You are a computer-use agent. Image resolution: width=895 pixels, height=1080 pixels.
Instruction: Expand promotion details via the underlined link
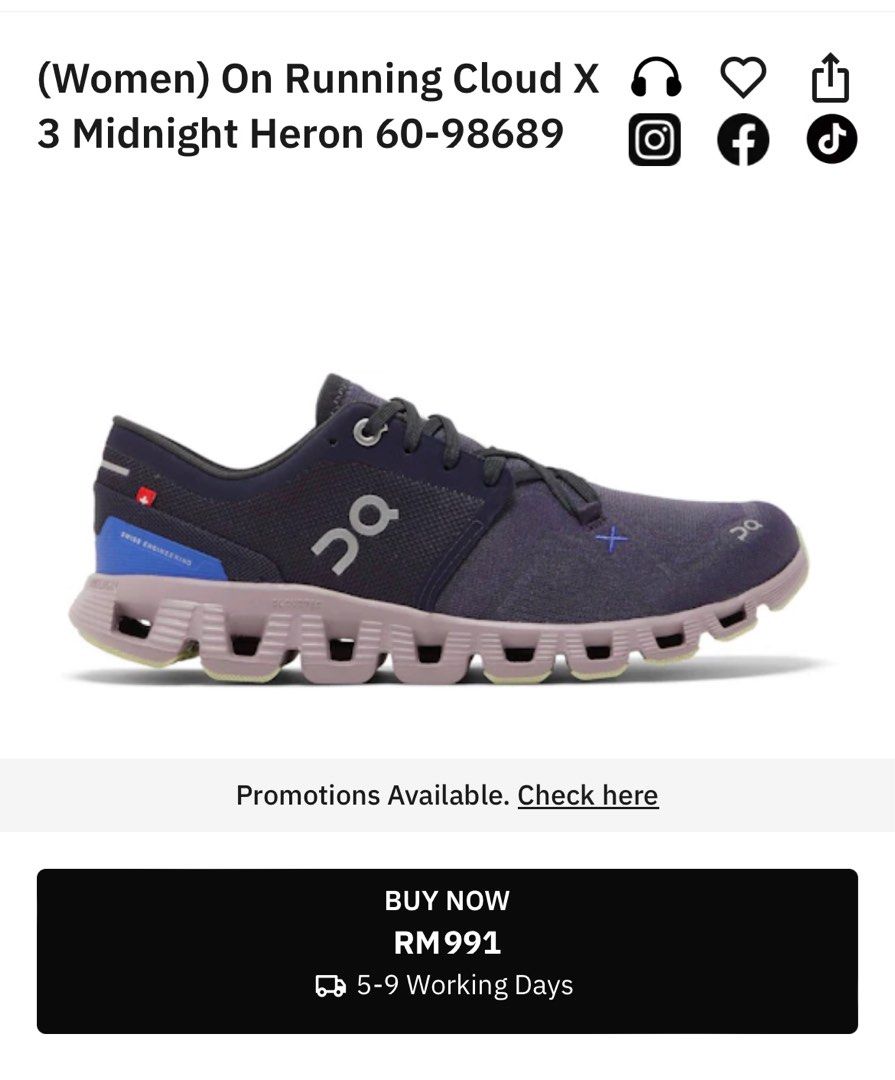[587, 796]
